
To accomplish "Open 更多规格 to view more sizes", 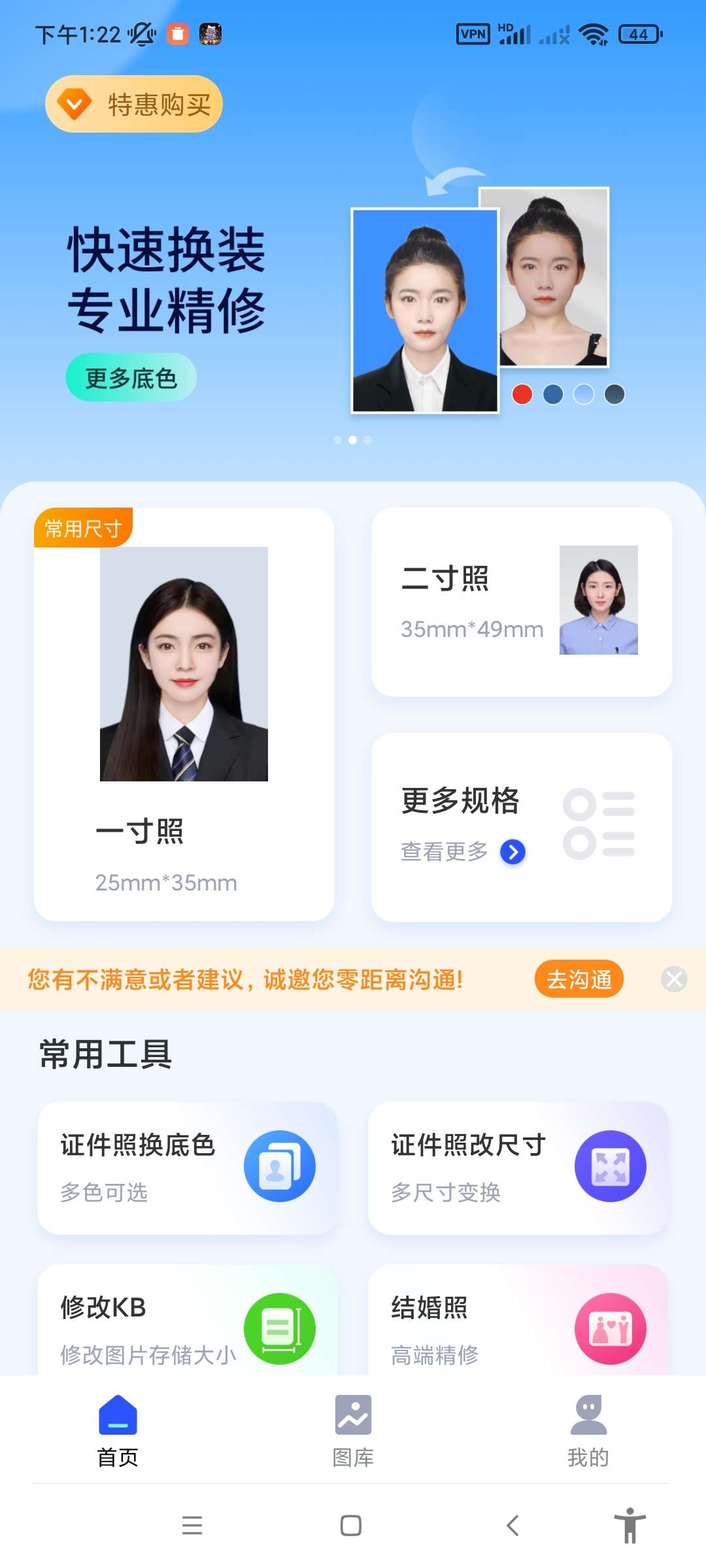I will (522, 826).
